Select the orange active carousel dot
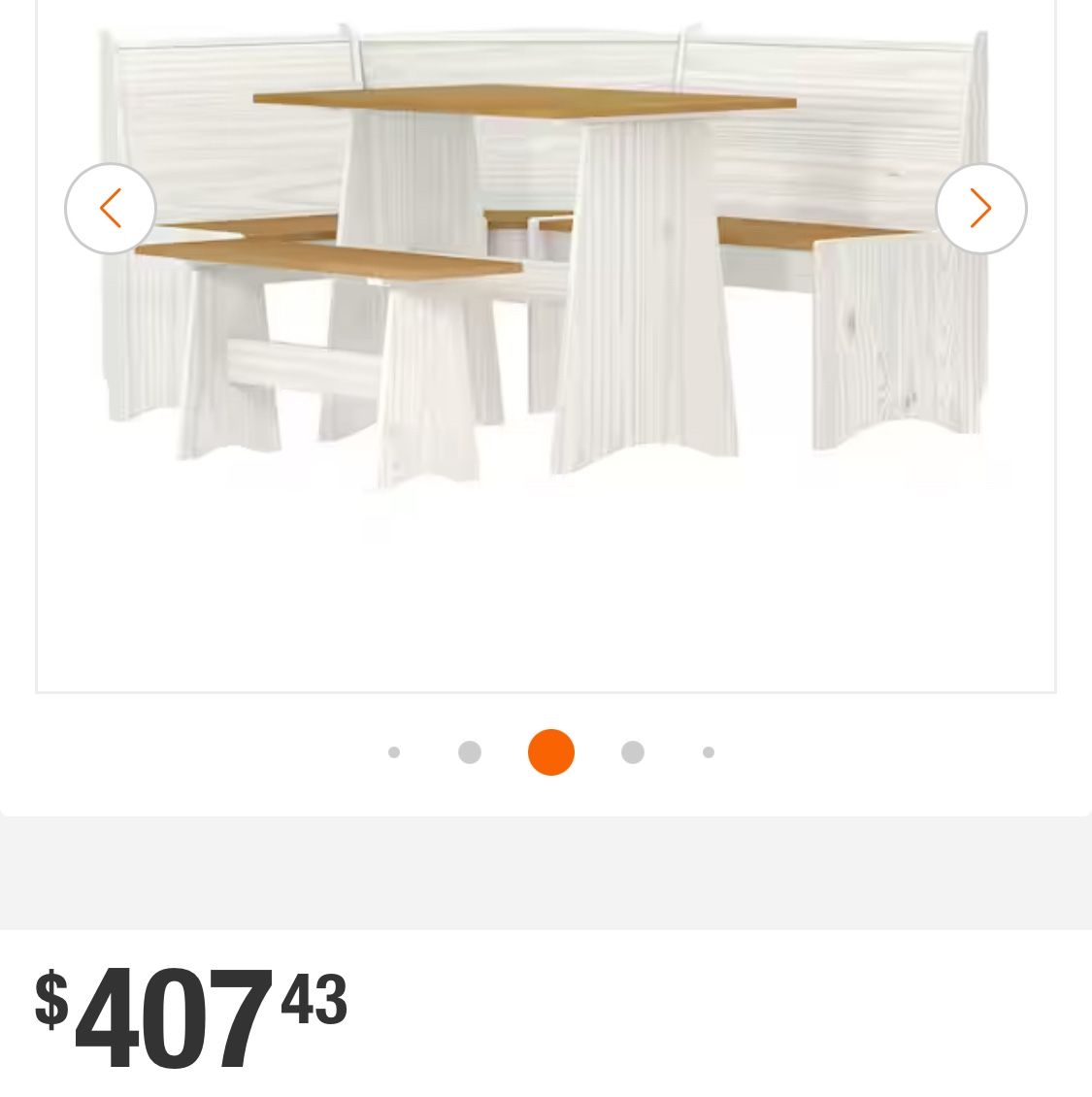Image resolution: width=1092 pixels, height=1097 pixels. (550, 751)
